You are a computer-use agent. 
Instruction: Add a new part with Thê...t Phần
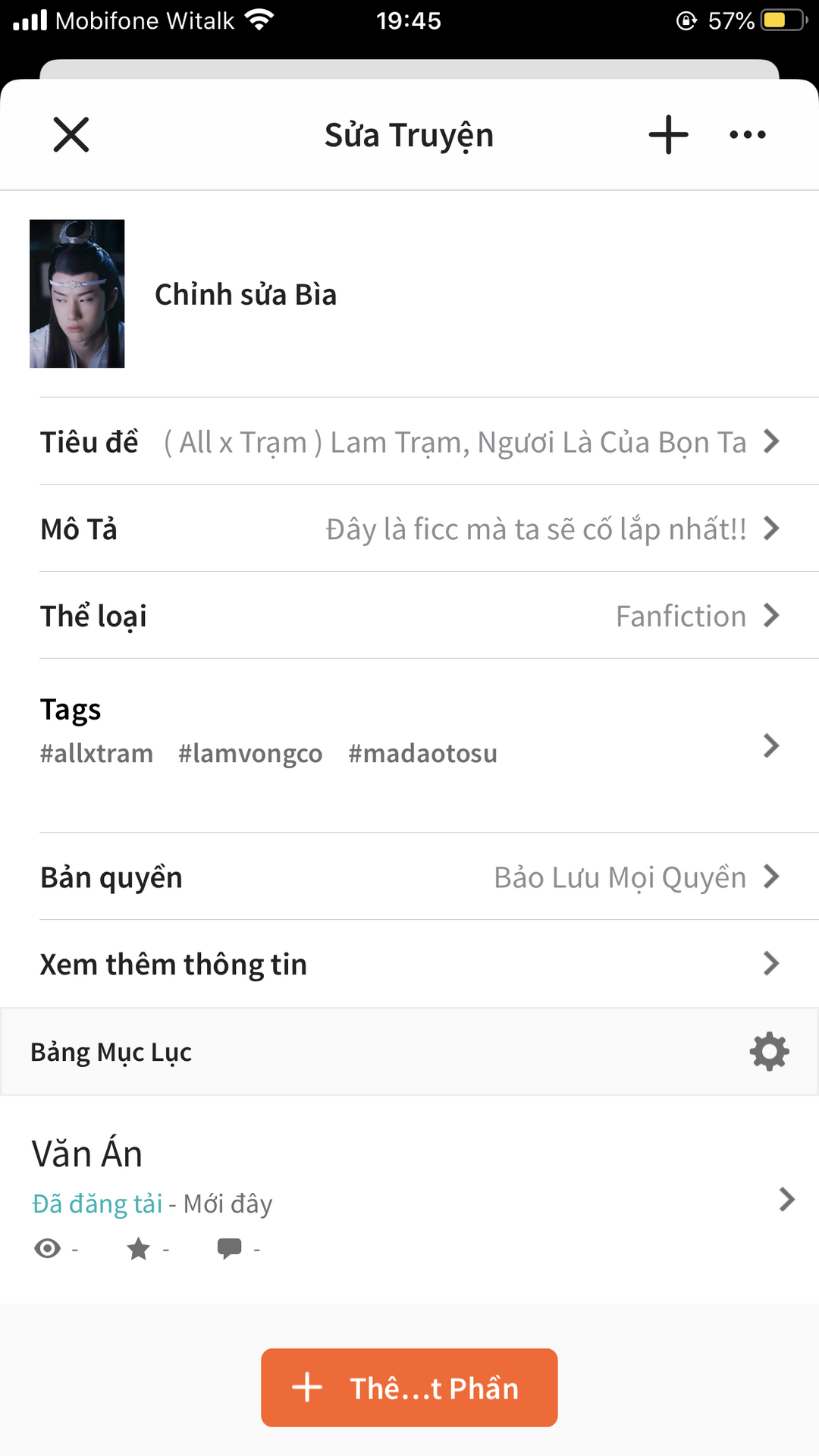pyautogui.click(x=409, y=1388)
